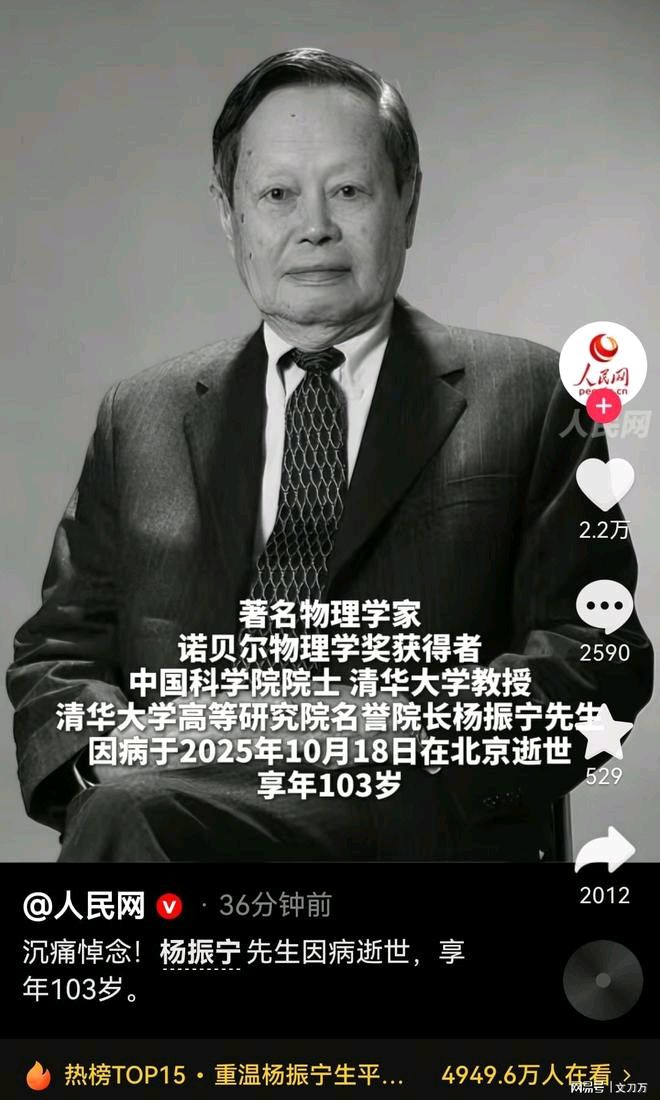Open the comments with 2590 replies
The width and height of the screenshot is (660, 1100).
point(604,608)
